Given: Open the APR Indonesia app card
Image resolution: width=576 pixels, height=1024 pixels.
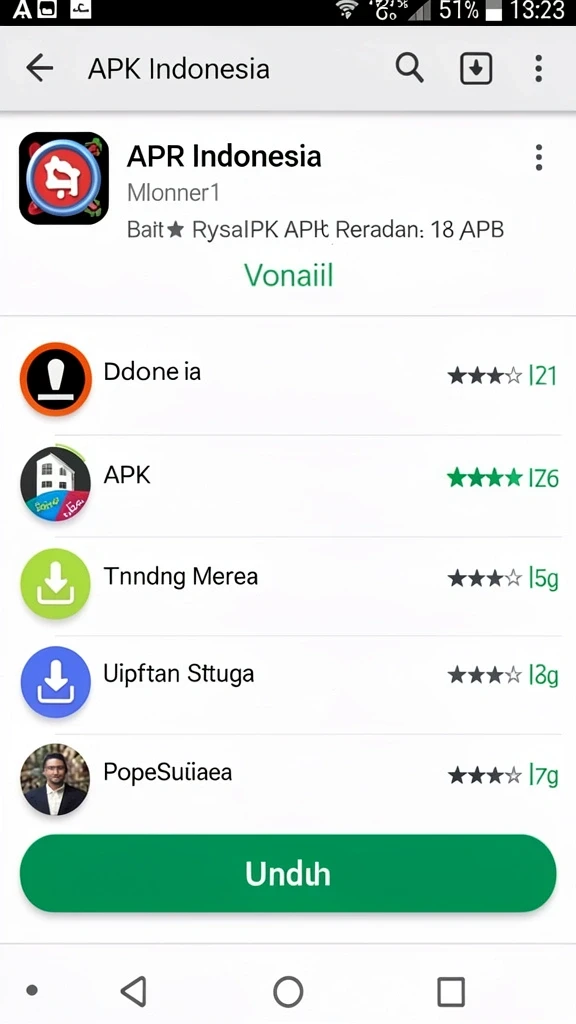Looking at the screenshot, I should (x=288, y=215).
